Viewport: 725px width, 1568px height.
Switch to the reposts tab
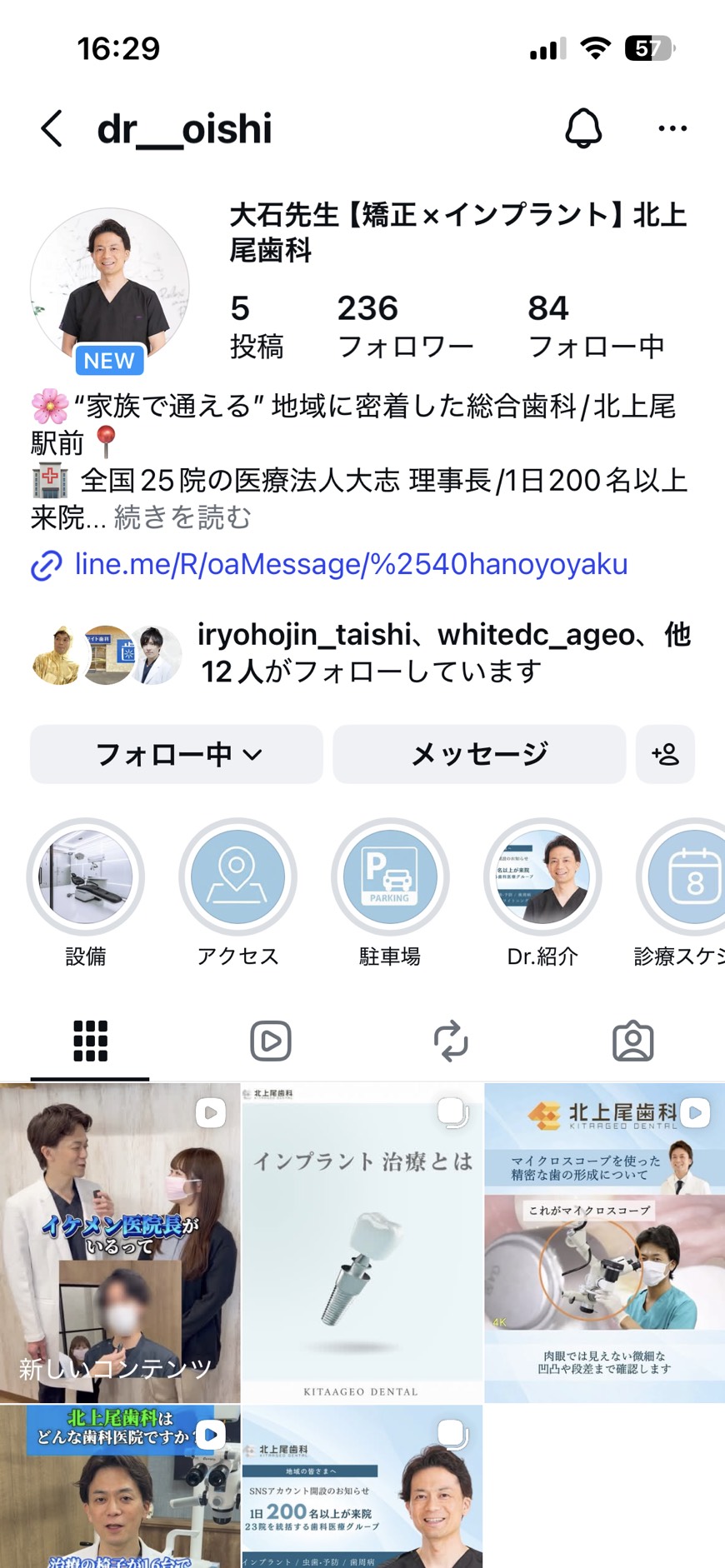(x=451, y=1041)
